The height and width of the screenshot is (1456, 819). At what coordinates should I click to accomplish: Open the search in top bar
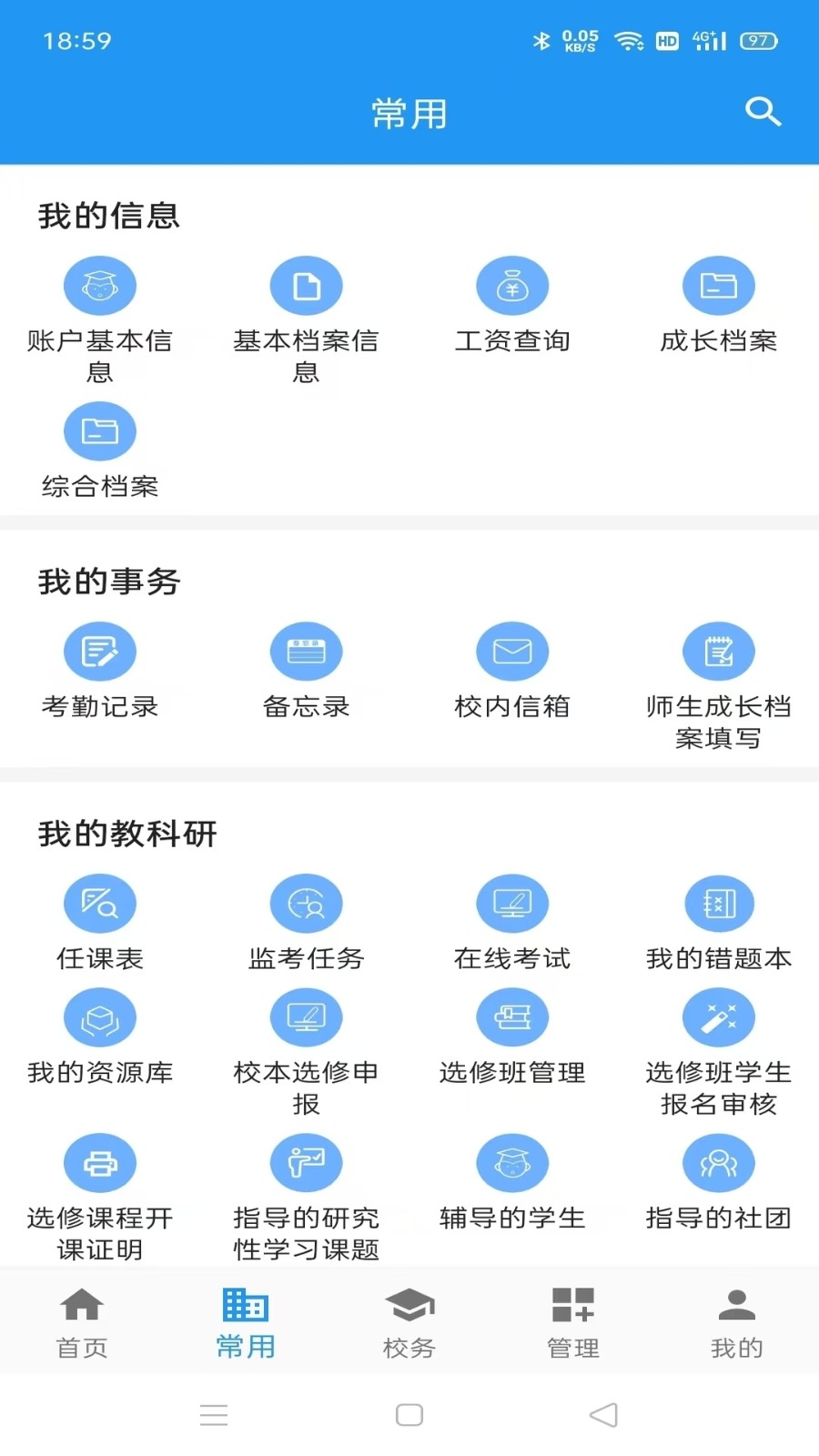click(763, 112)
